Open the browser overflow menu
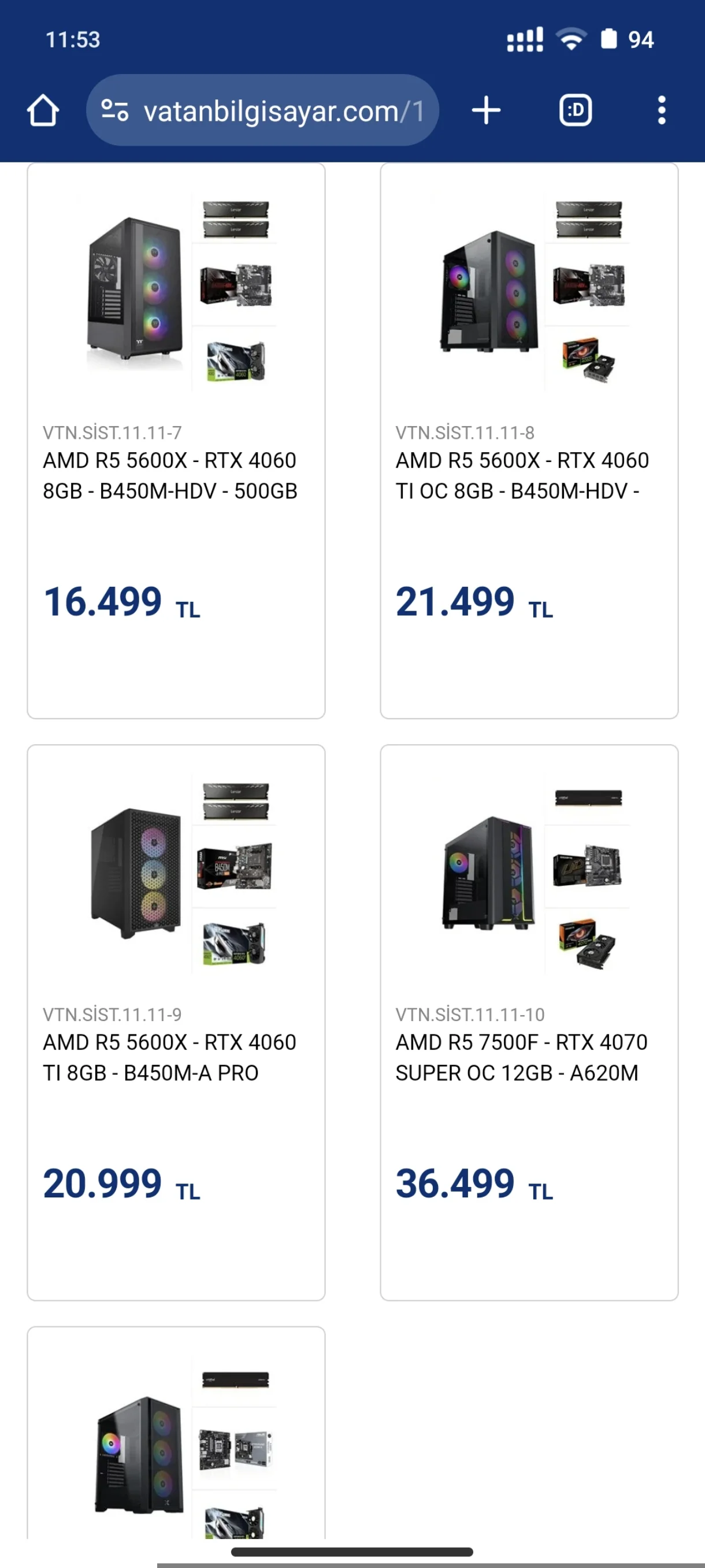The width and height of the screenshot is (705, 1568). pos(661,111)
